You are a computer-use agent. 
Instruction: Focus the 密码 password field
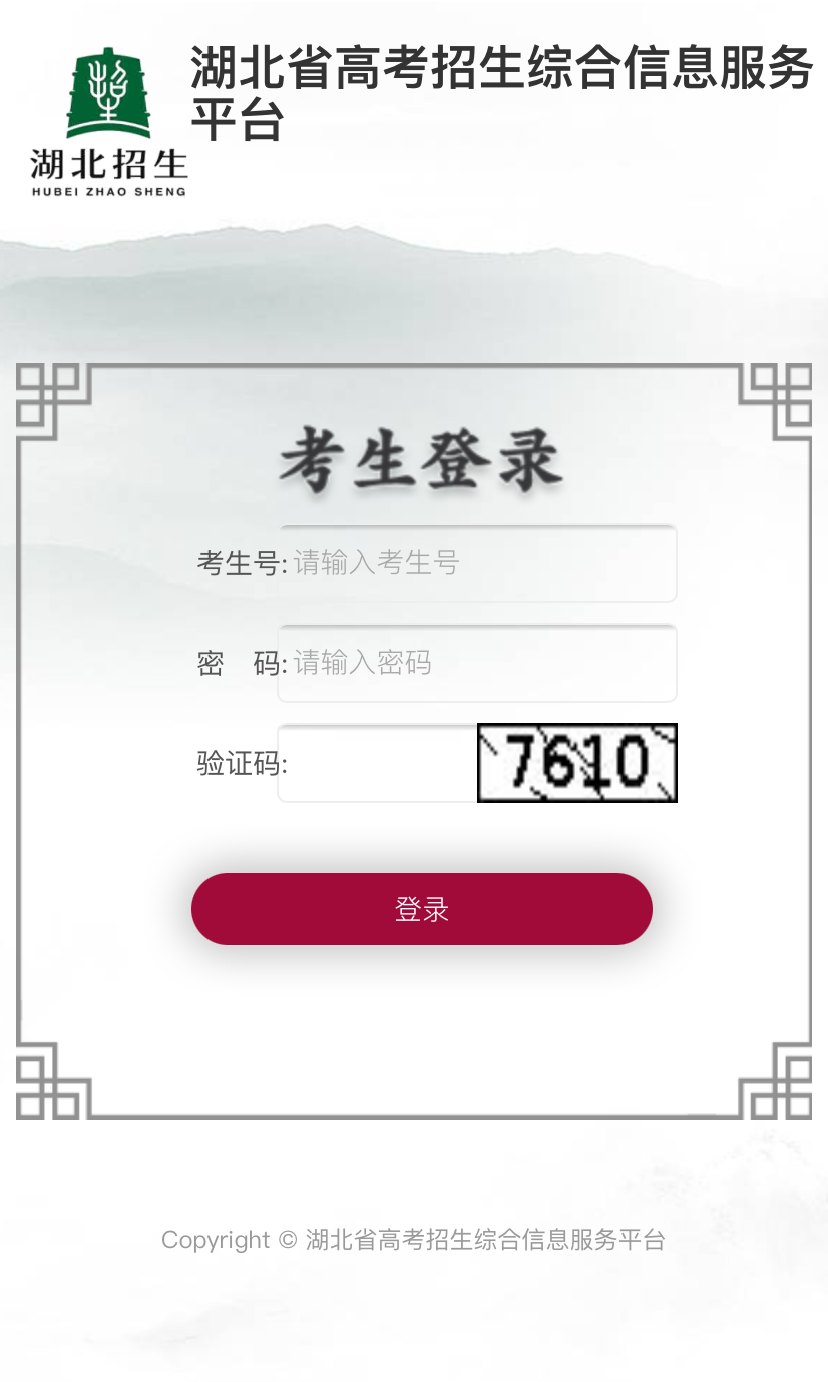pyautogui.click(x=478, y=663)
